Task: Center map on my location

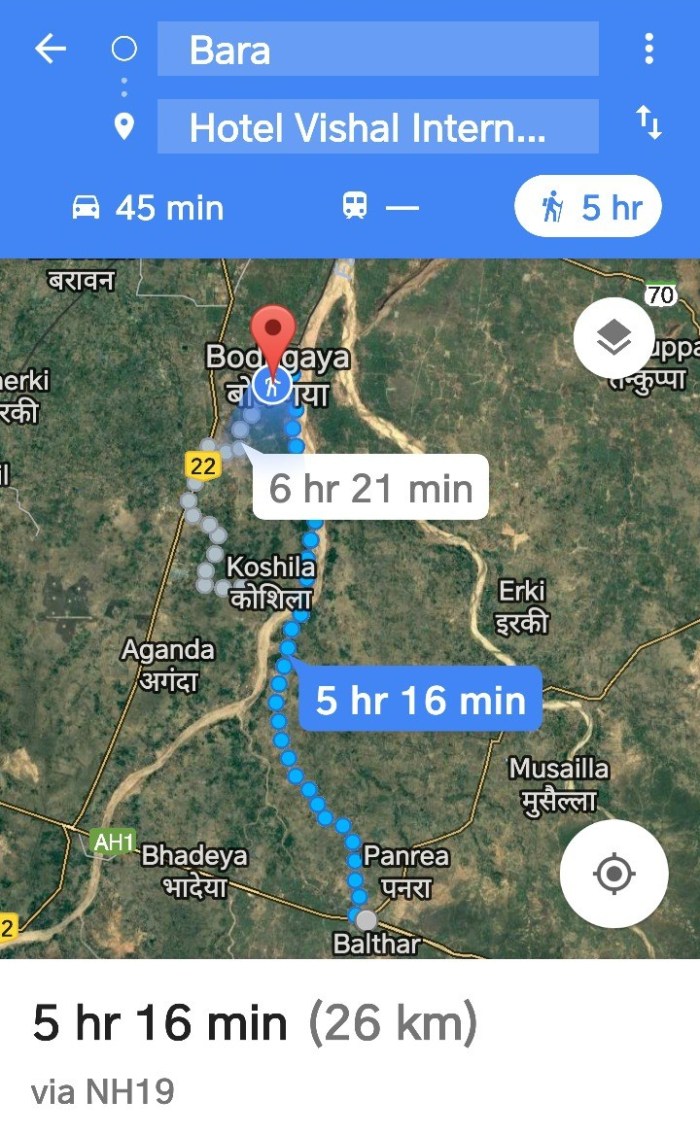Action: pos(613,874)
